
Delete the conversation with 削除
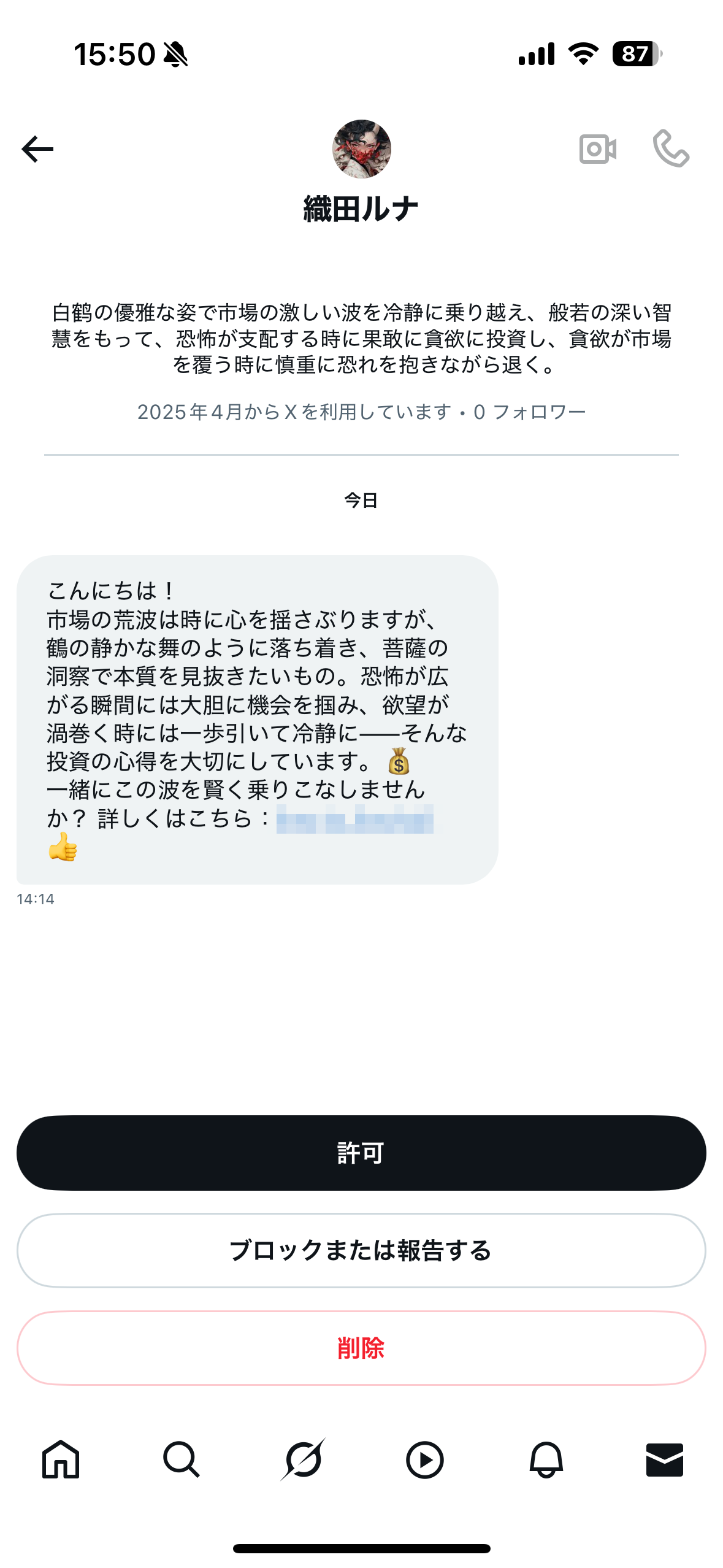(x=361, y=1348)
